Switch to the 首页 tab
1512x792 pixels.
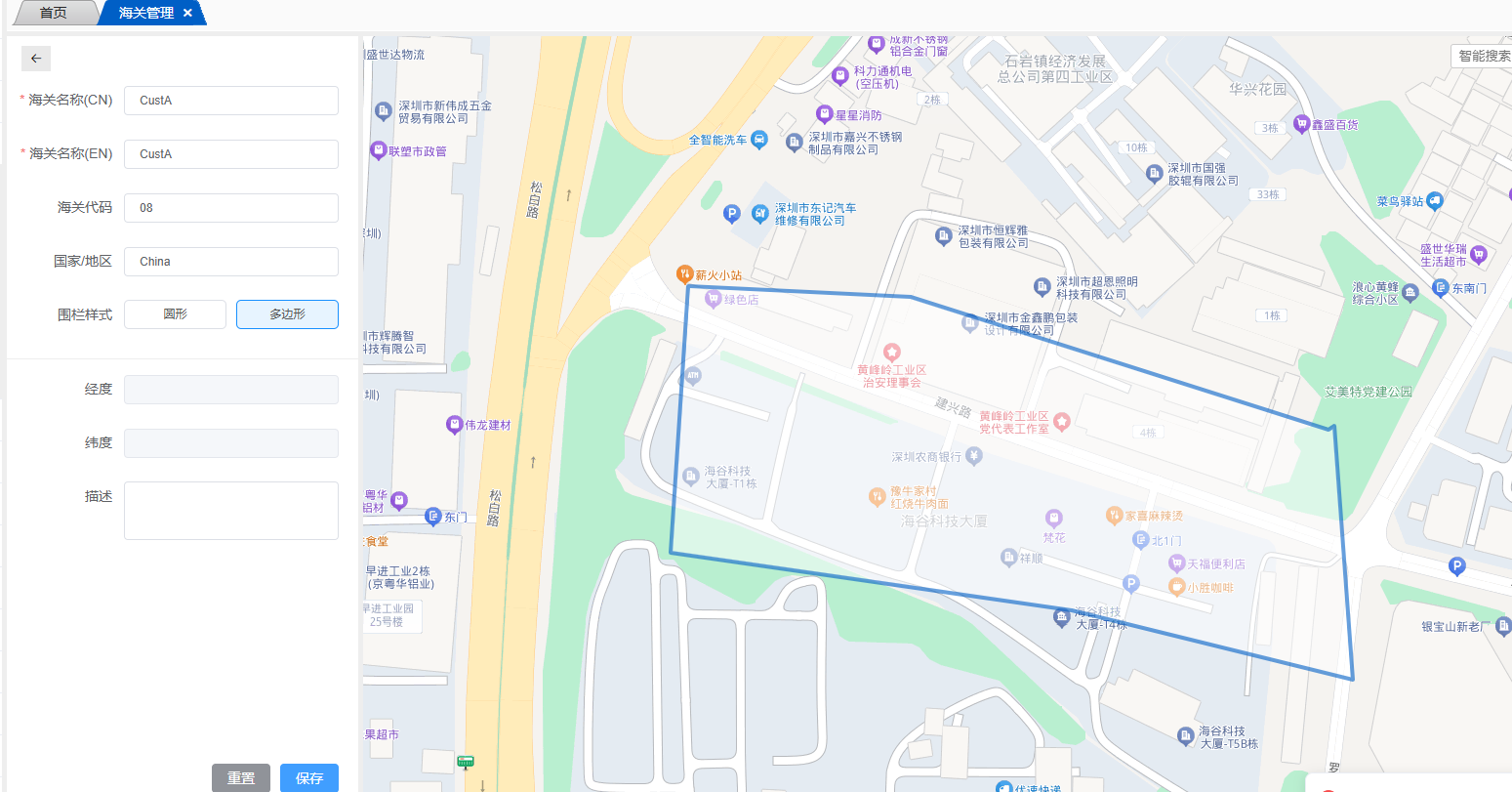[54, 13]
